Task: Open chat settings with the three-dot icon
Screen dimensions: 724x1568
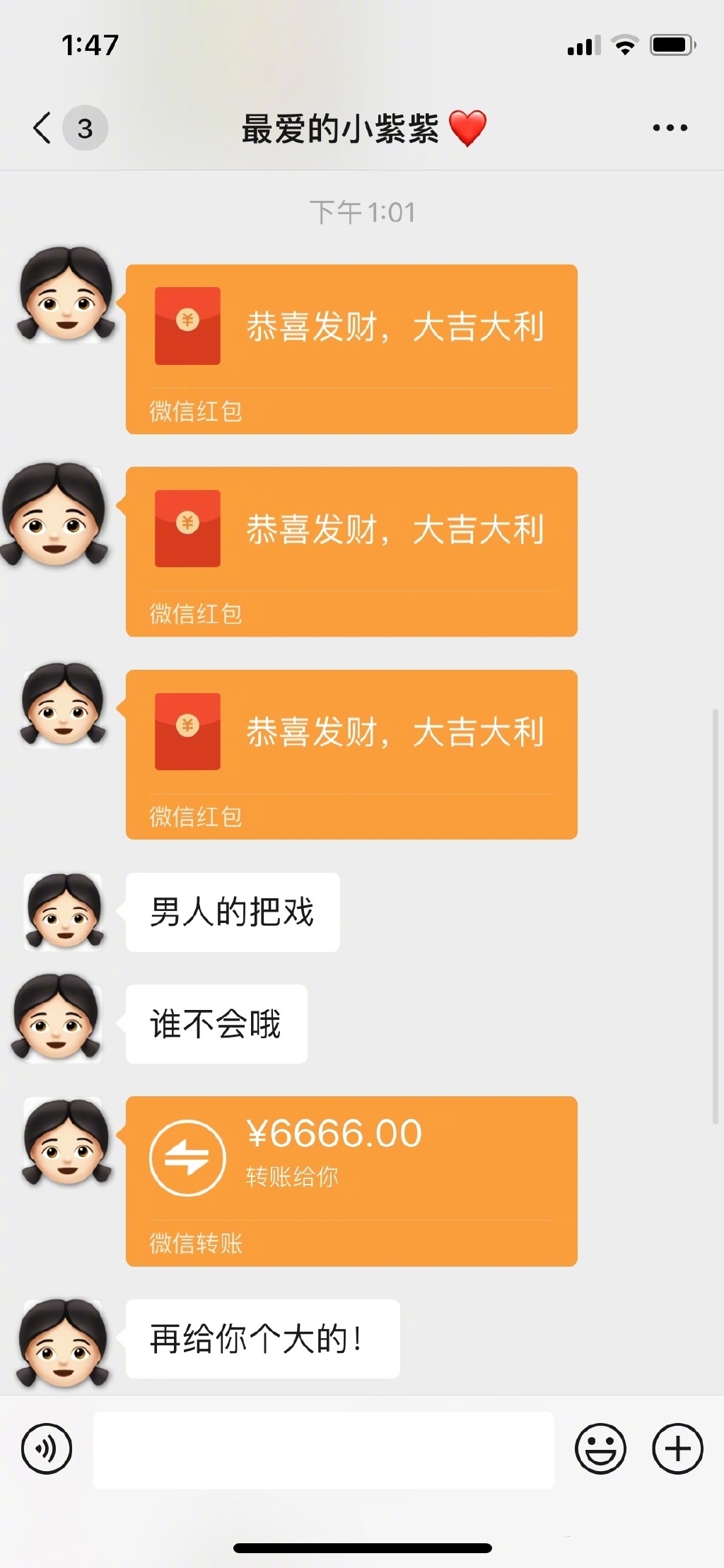Action: click(670, 127)
